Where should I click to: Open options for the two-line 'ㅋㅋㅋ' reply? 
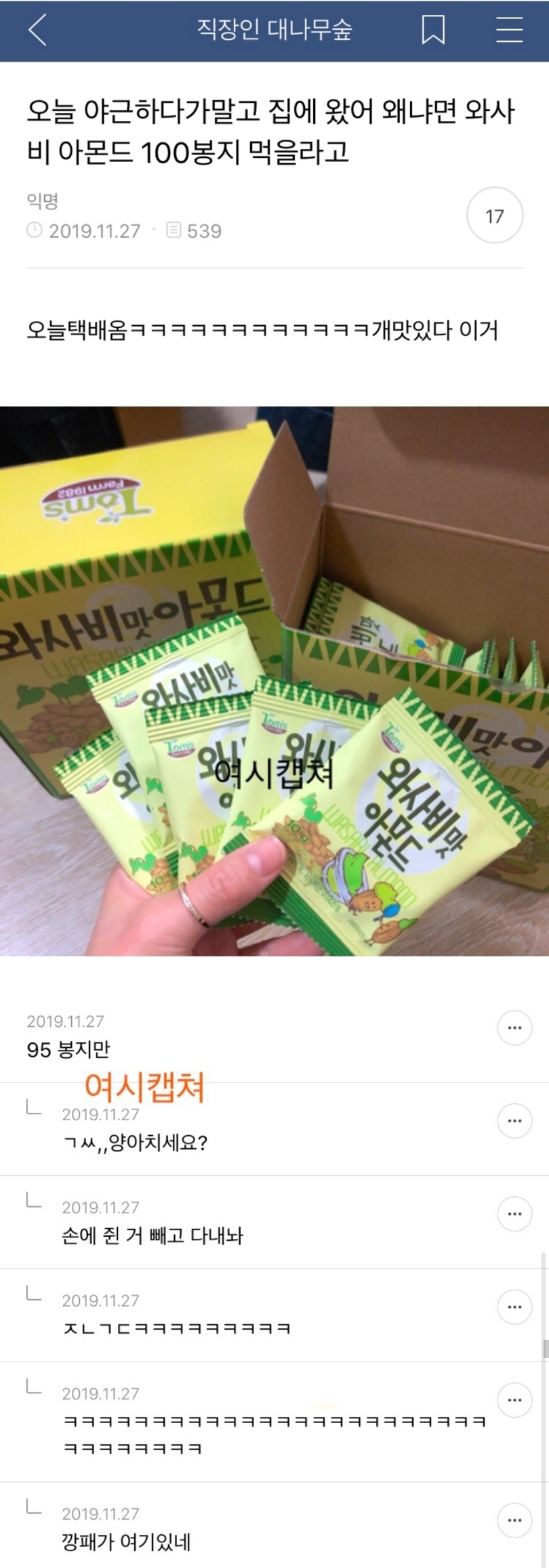514,1399
